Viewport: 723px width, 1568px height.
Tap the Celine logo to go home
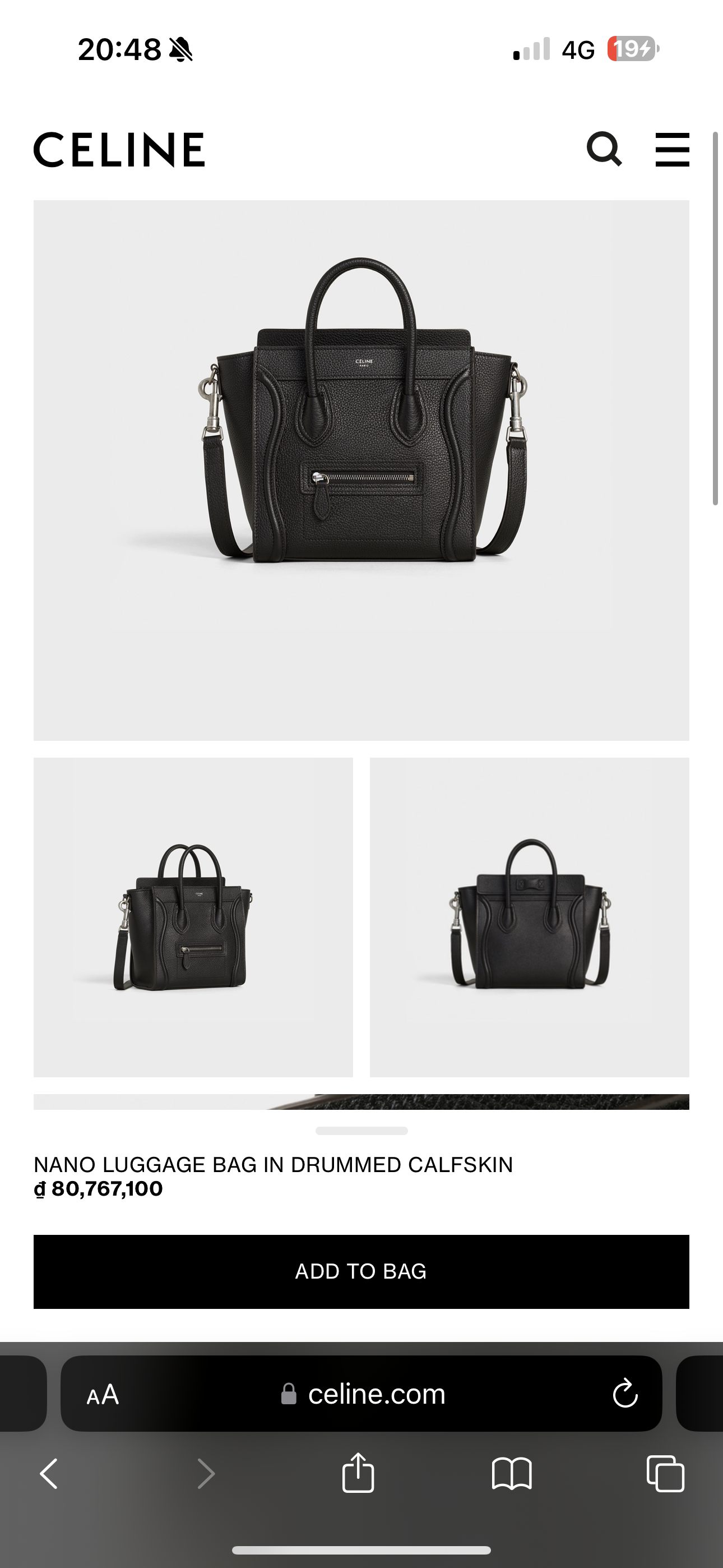(x=119, y=150)
